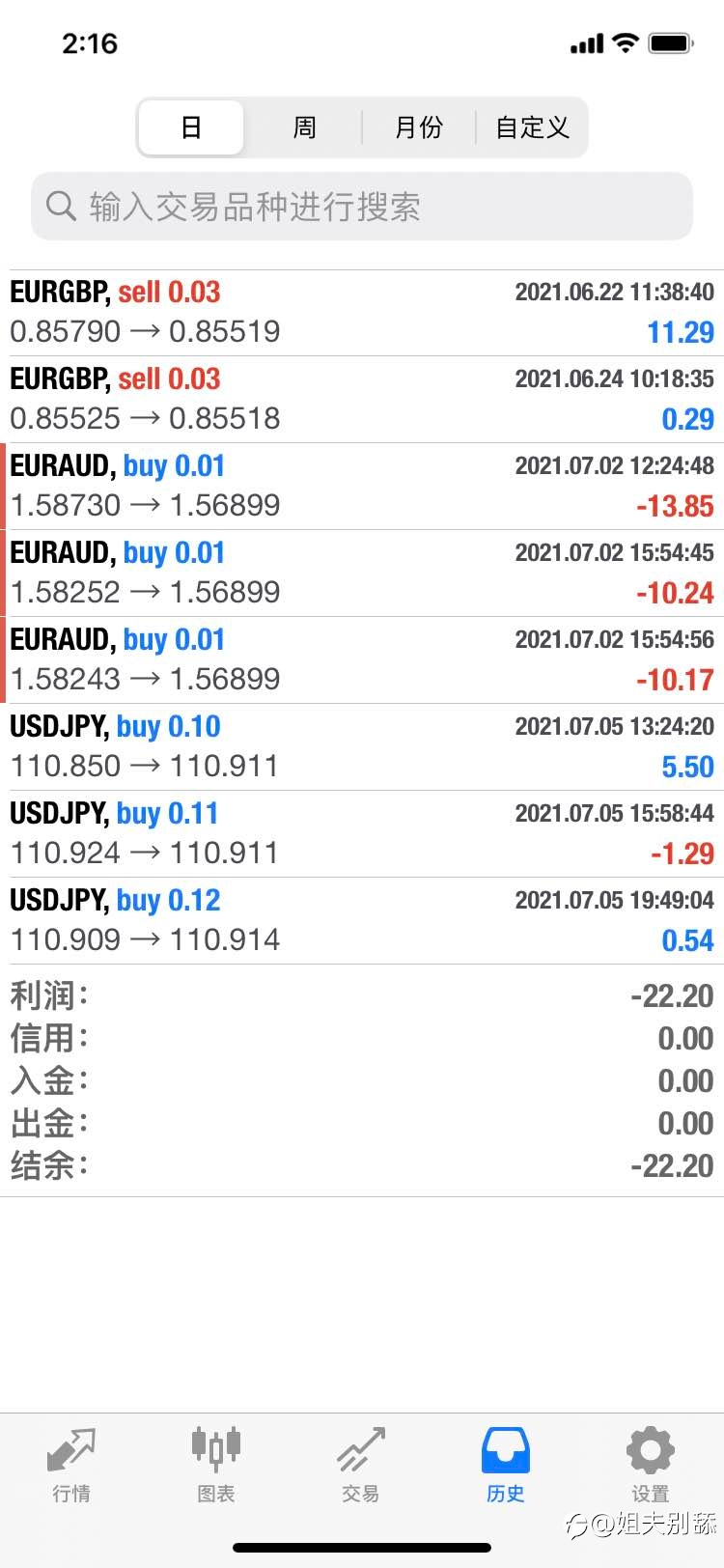Select the 日 (day) period tab
The height and width of the screenshot is (1568, 724).
(191, 127)
